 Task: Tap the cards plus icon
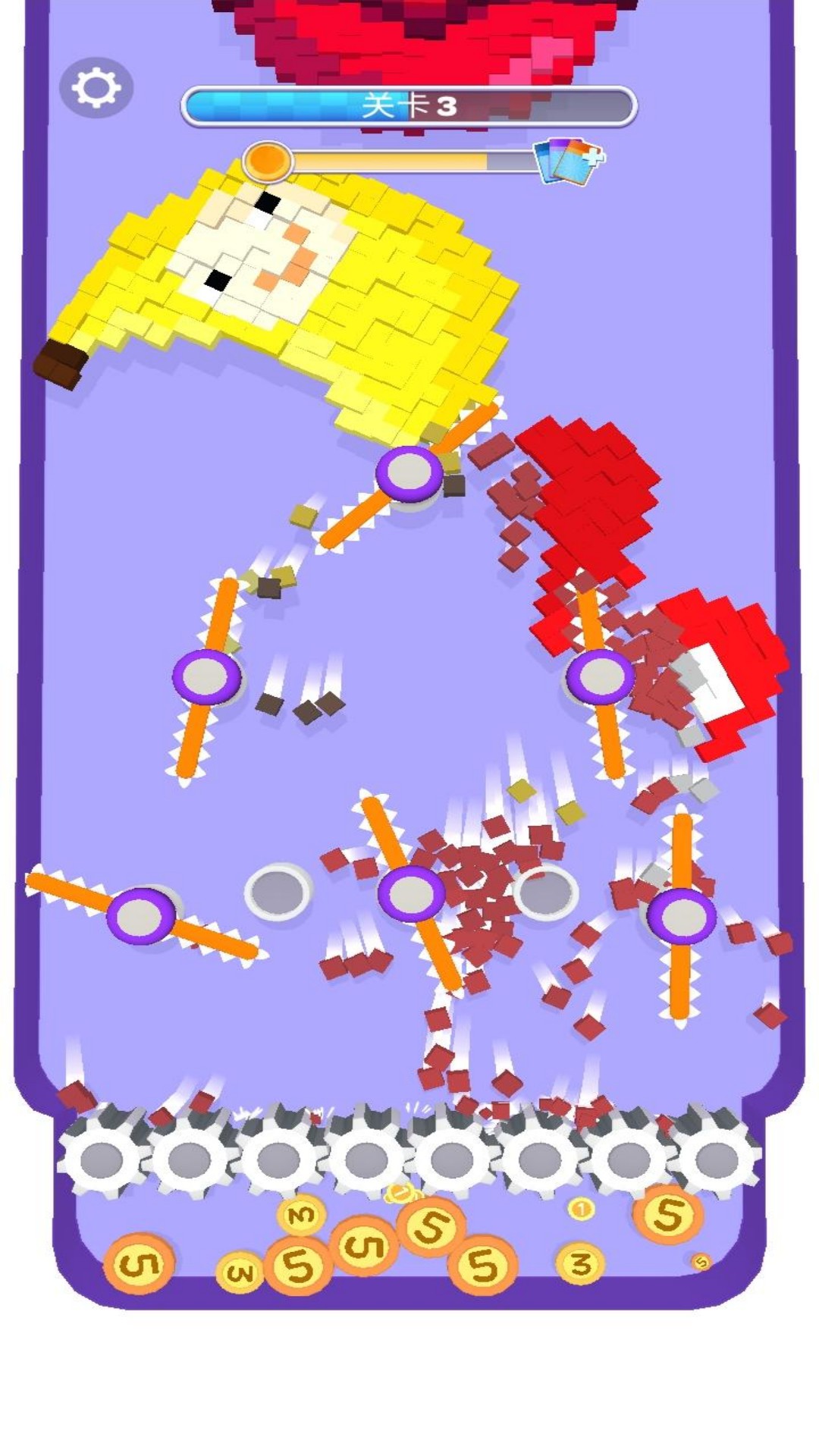569,161
